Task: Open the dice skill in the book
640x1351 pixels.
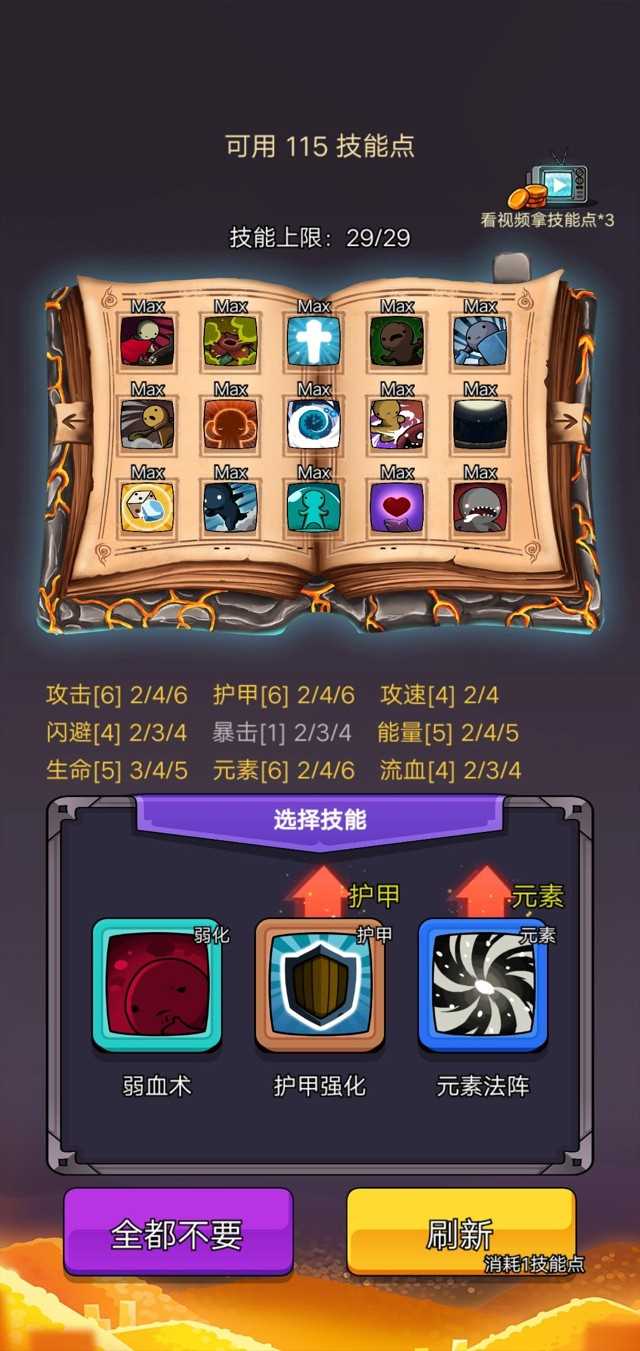Action: click(147, 507)
